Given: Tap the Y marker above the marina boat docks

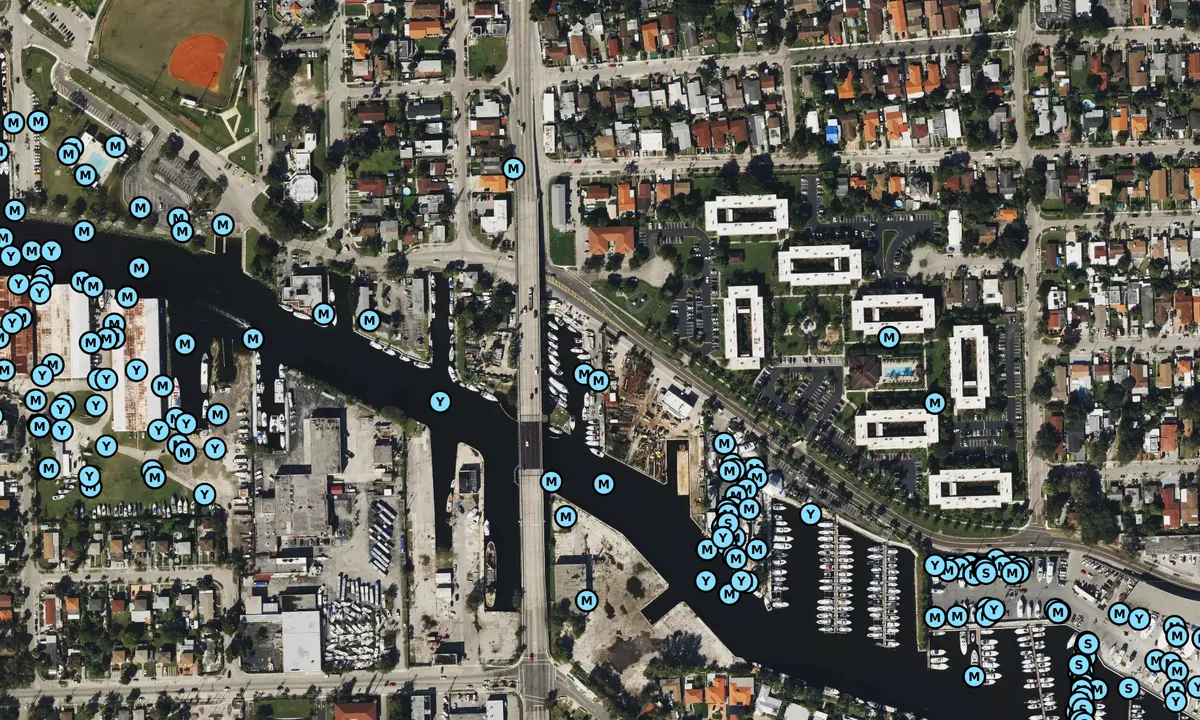Looking at the screenshot, I should (x=811, y=514).
